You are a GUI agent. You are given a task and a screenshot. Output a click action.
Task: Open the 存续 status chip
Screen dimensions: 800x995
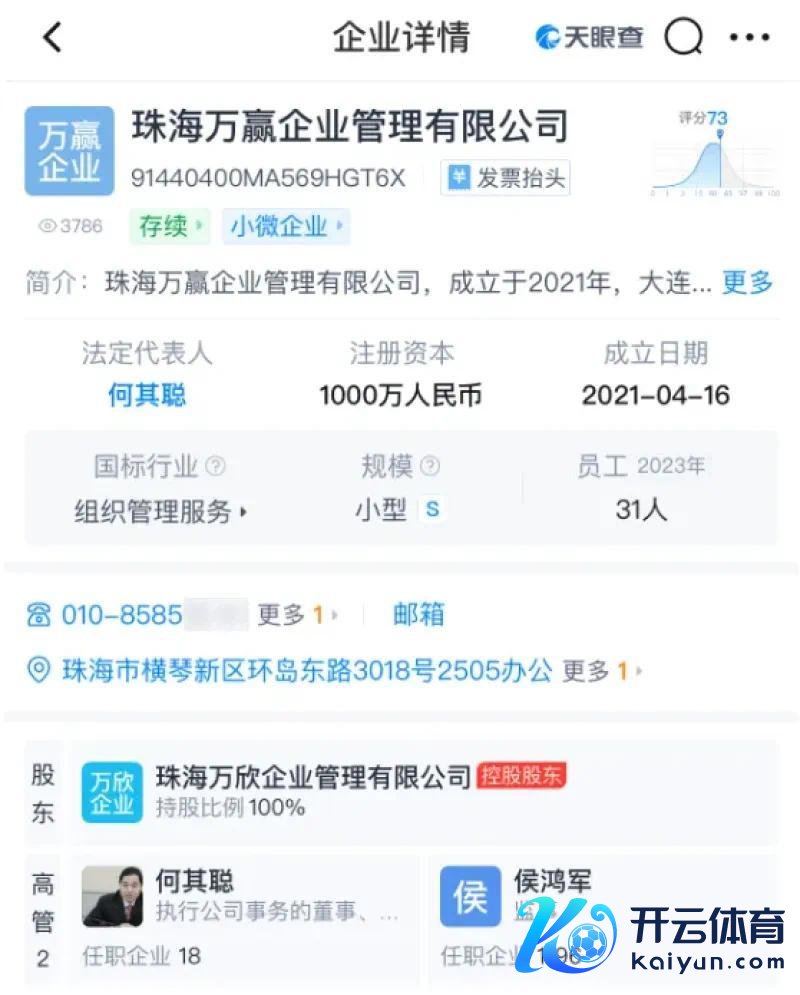(x=169, y=226)
